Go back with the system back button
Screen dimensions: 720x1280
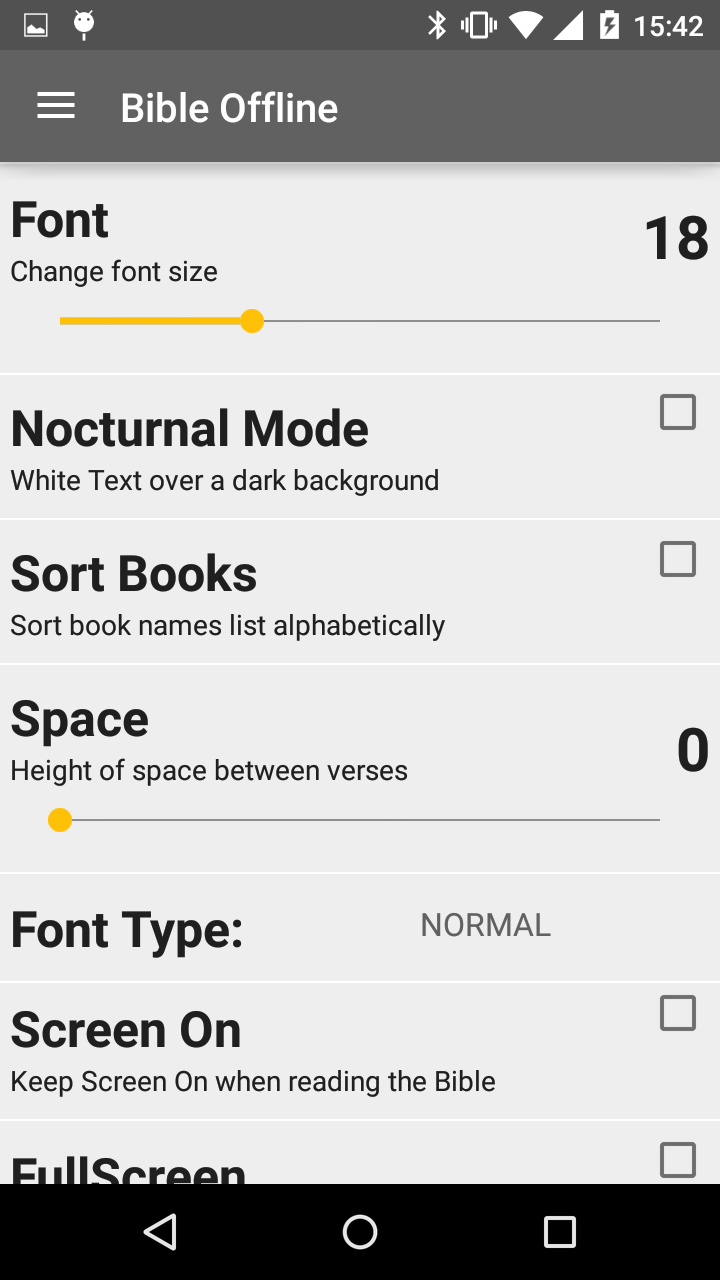tap(160, 1232)
